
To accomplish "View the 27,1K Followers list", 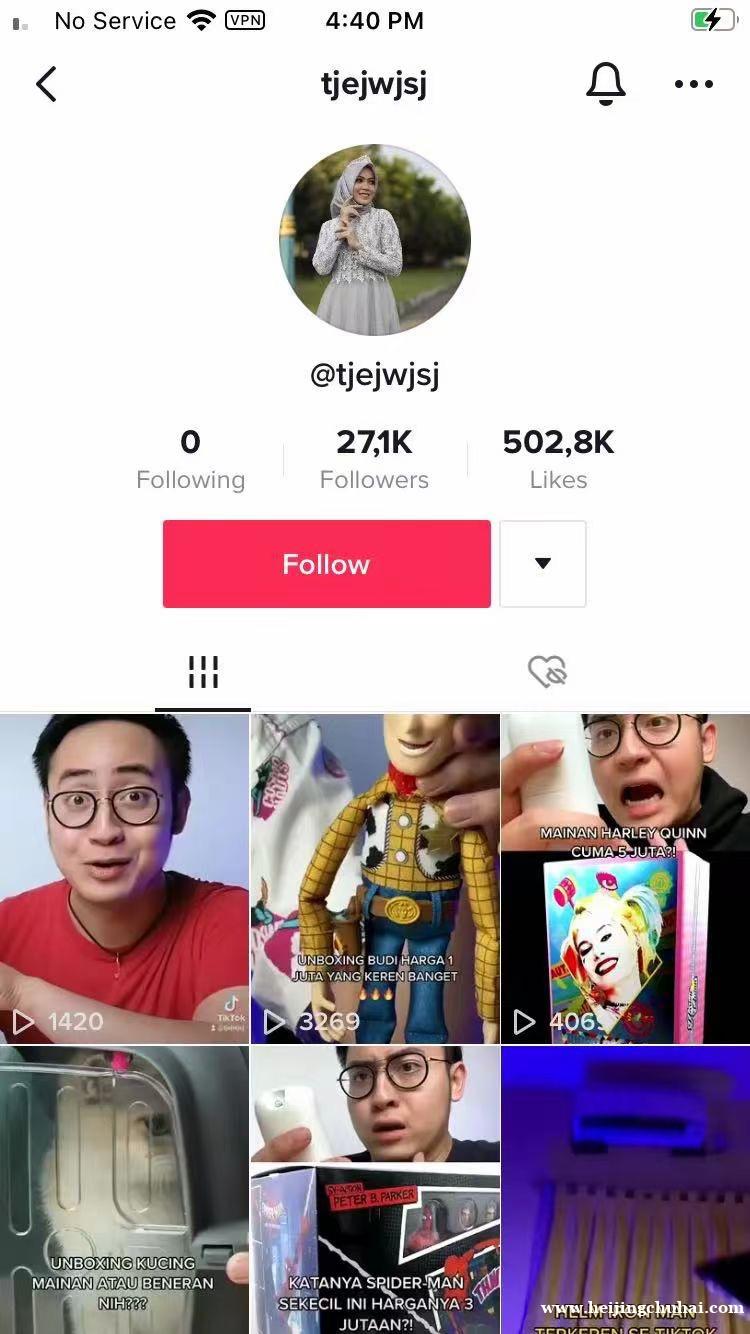I will (x=374, y=459).
